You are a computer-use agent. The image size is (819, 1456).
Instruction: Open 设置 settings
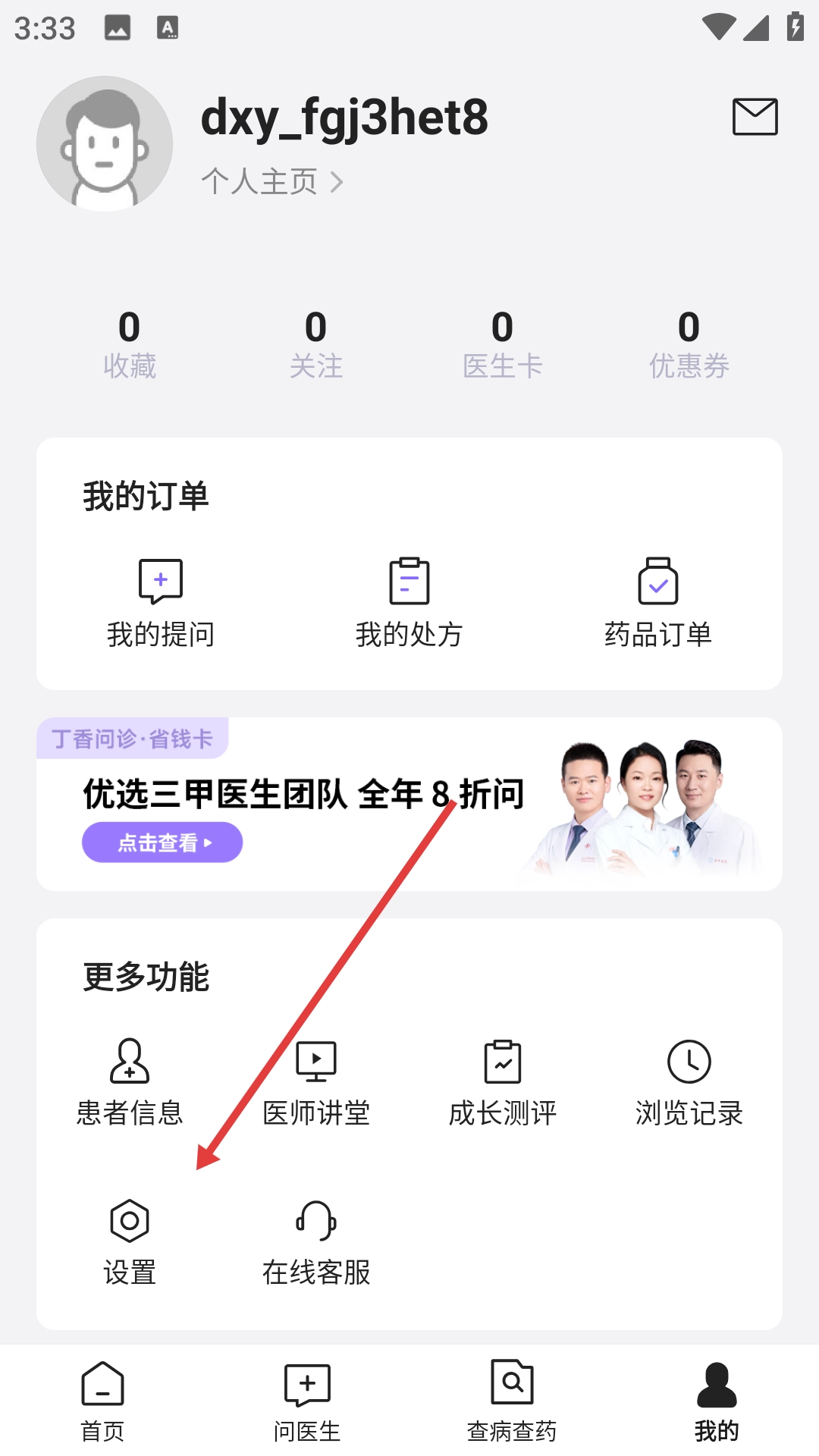coord(130,1241)
